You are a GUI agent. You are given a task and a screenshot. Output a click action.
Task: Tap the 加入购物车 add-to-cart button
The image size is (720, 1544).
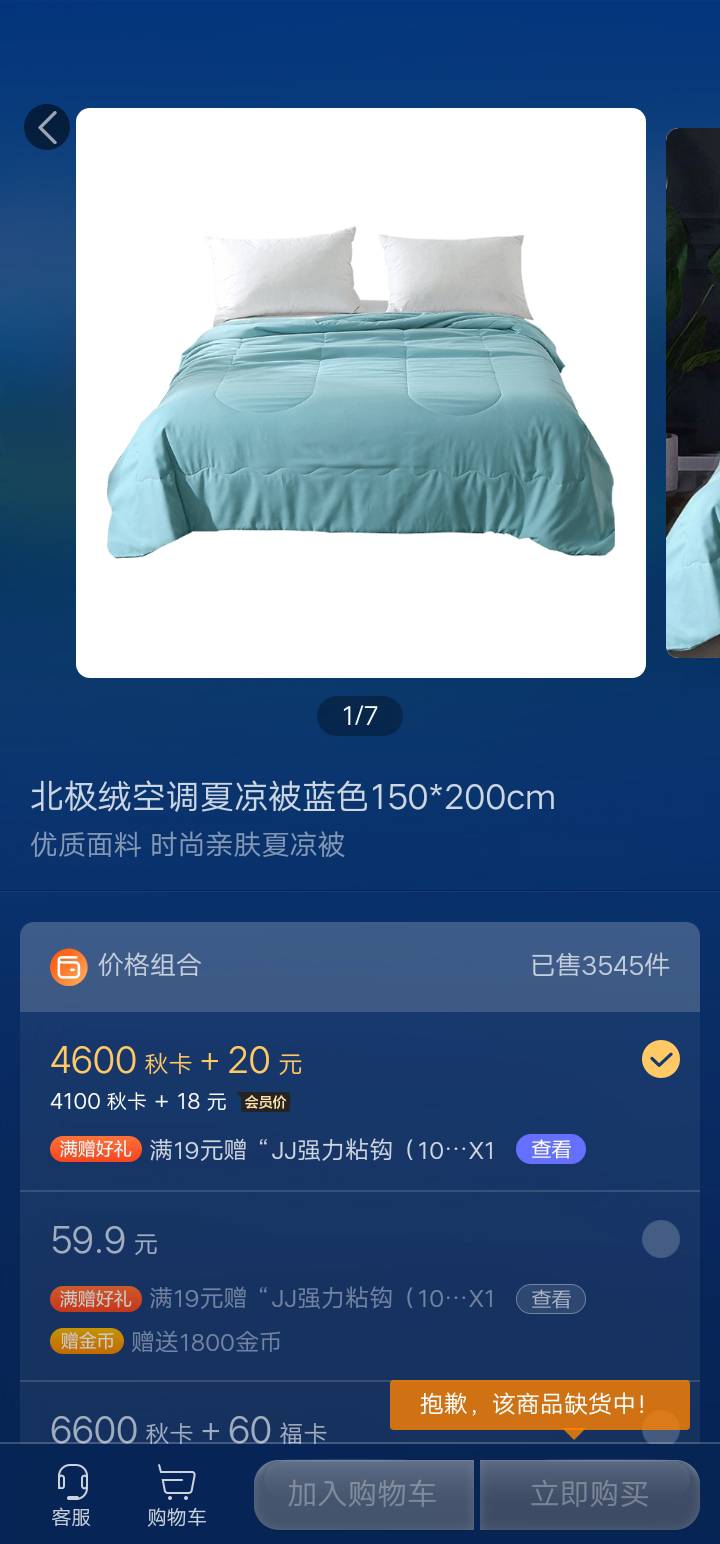coord(362,1495)
